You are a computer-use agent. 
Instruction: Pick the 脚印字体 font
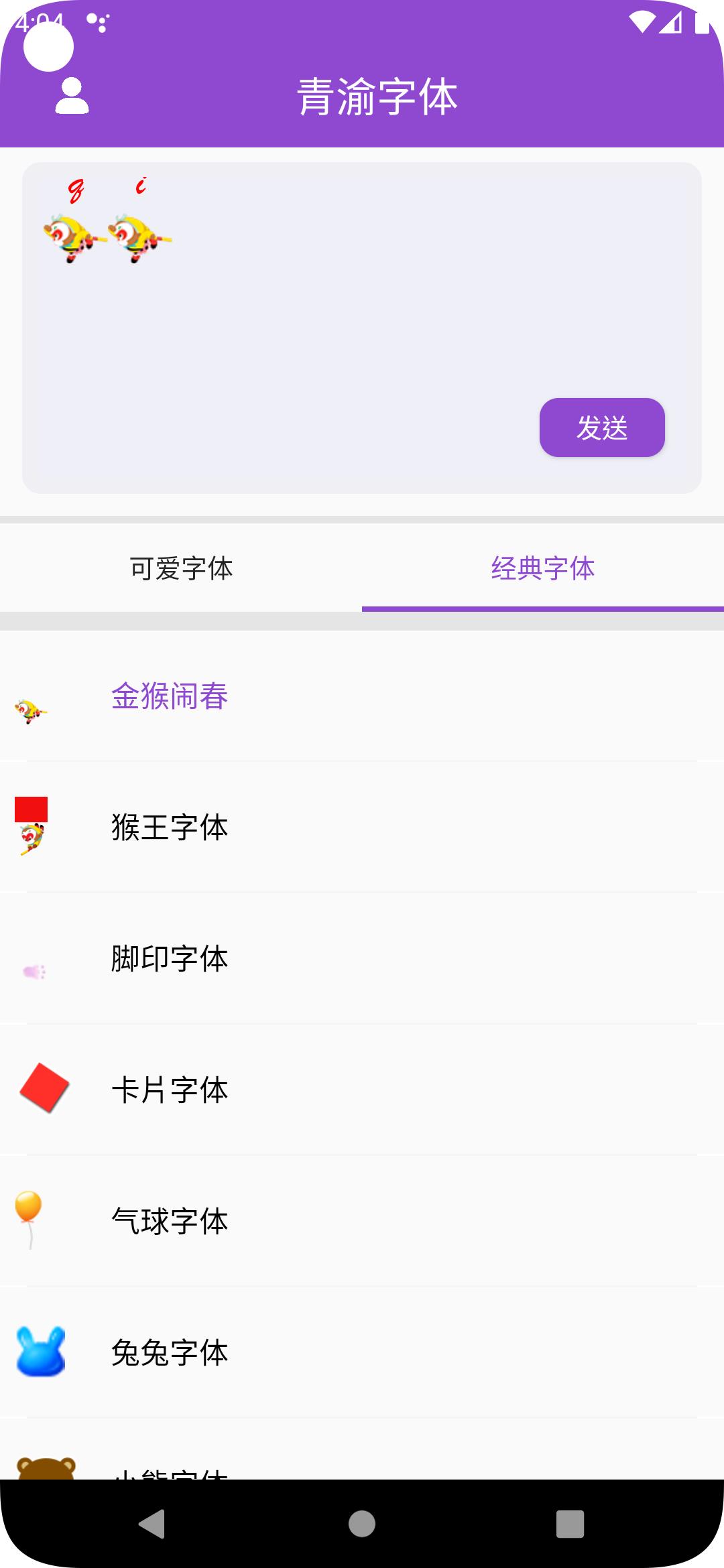tap(170, 958)
